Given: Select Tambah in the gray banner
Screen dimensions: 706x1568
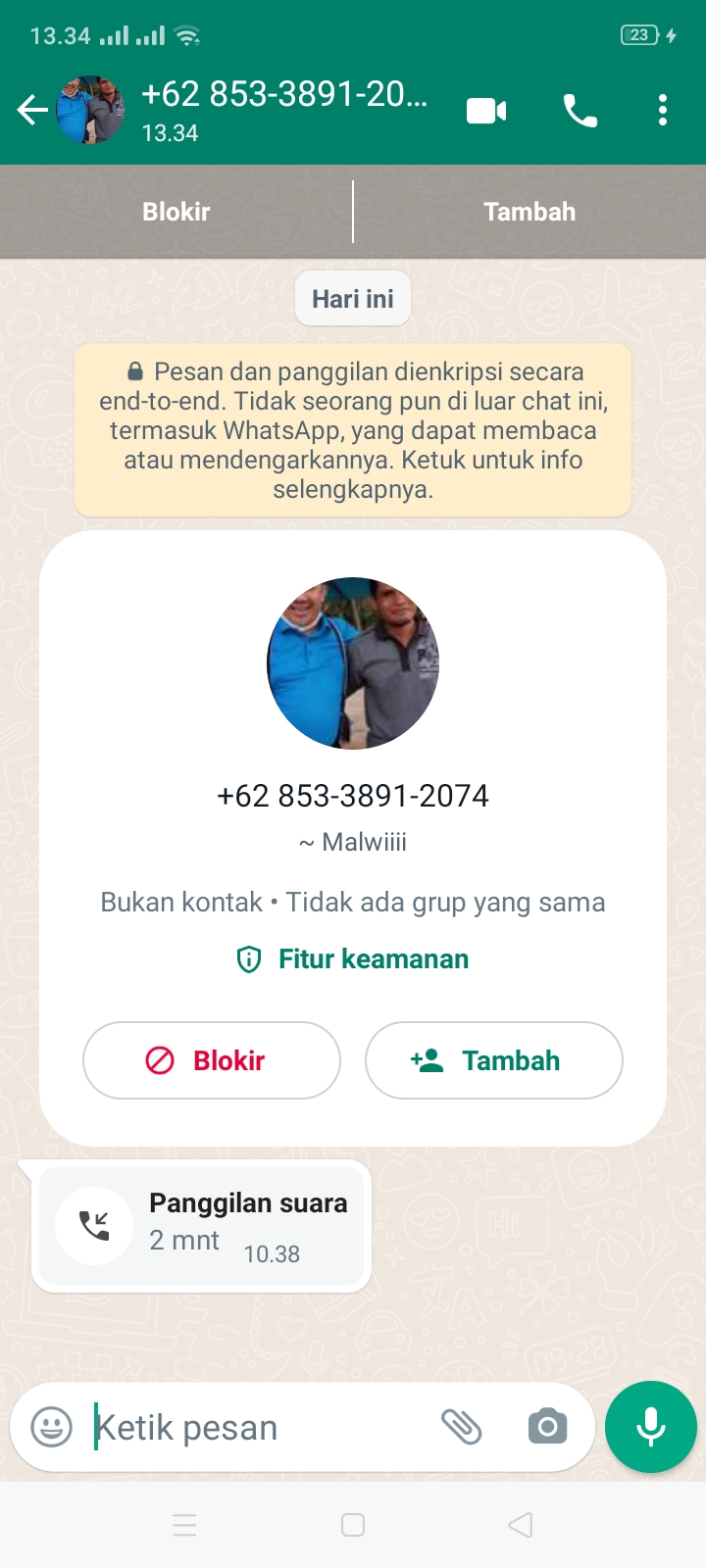Looking at the screenshot, I should coord(529,211).
